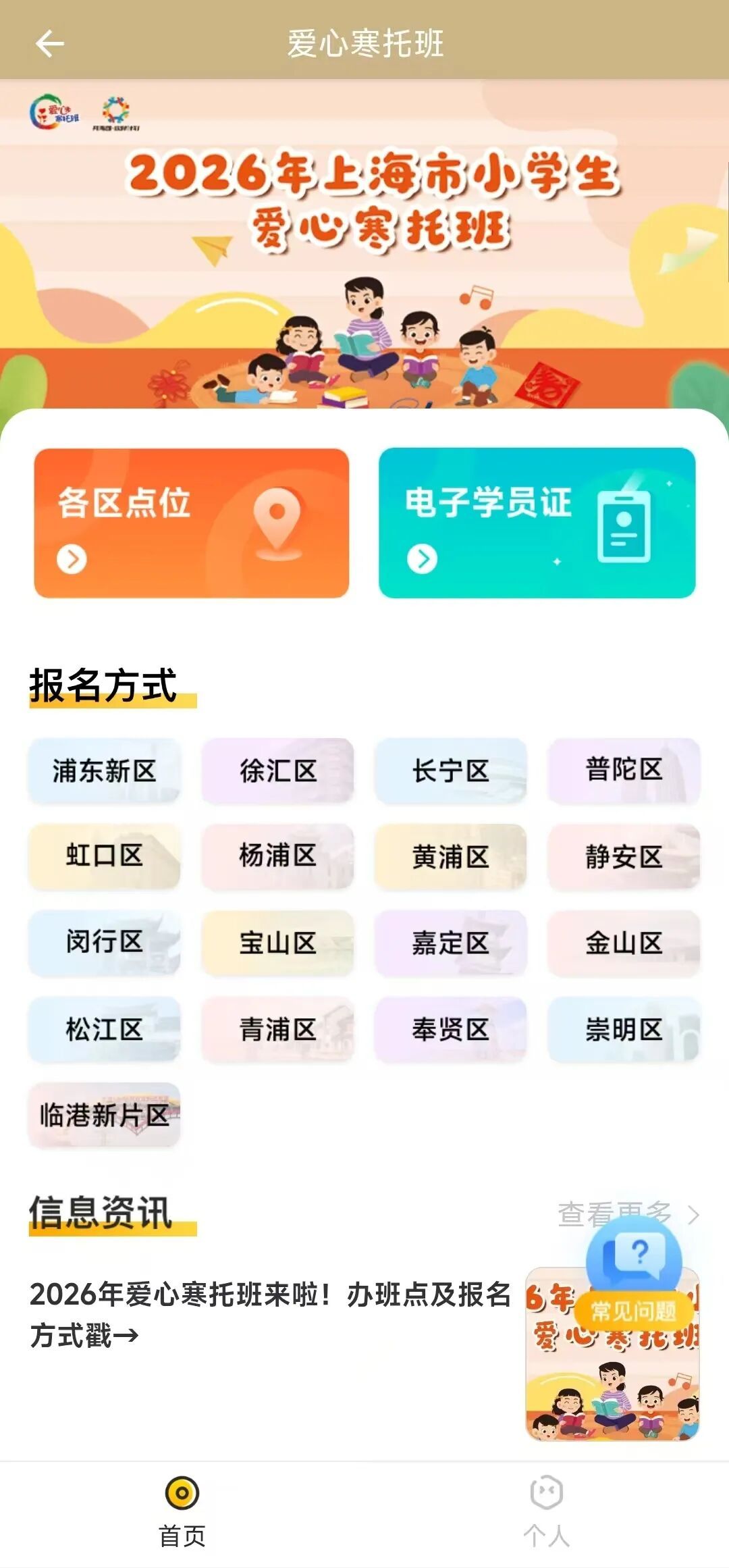Tap 虹口区 registration option
729x1568 pixels.
104,856
